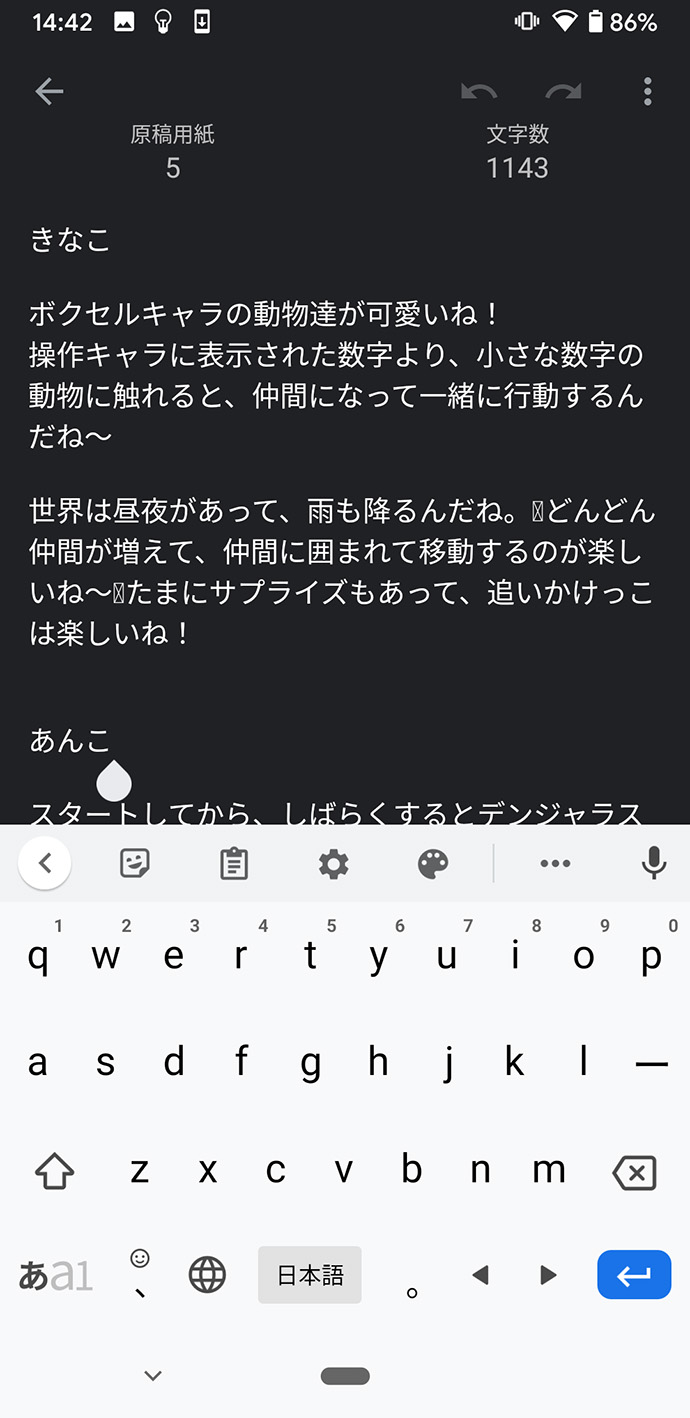Hide the keyboard with the down chevron

pyautogui.click(x=153, y=1377)
